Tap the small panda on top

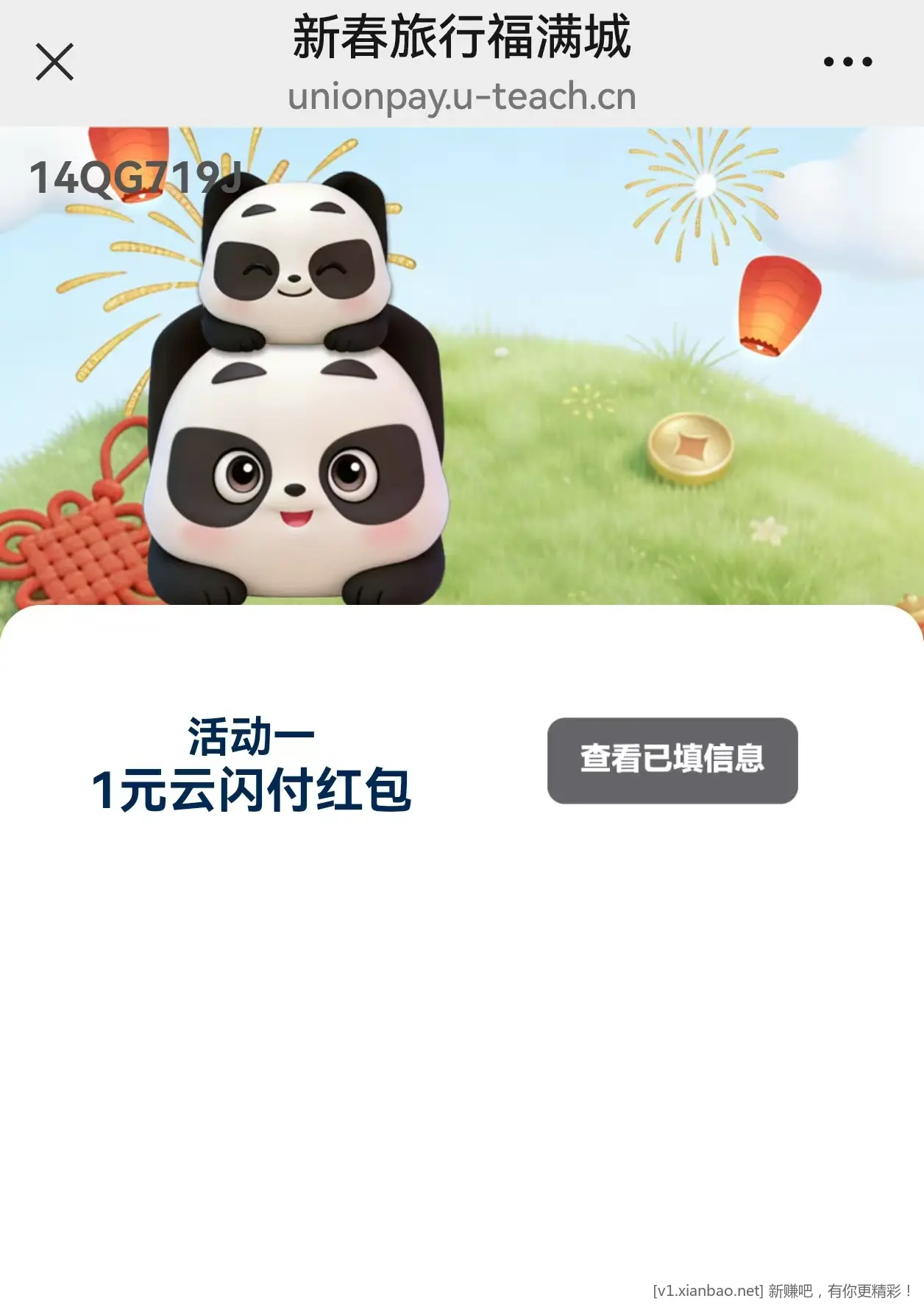coord(294,258)
